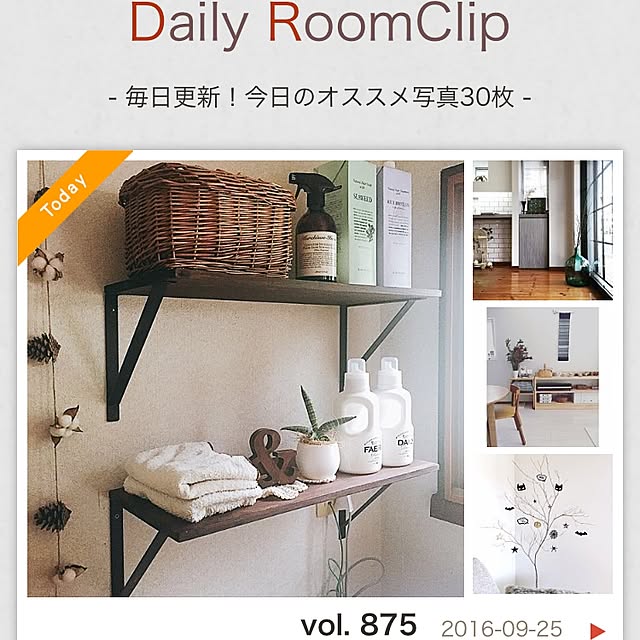Open the living room with low shelf photo
The height and width of the screenshot is (640, 640).
click(x=541, y=377)
